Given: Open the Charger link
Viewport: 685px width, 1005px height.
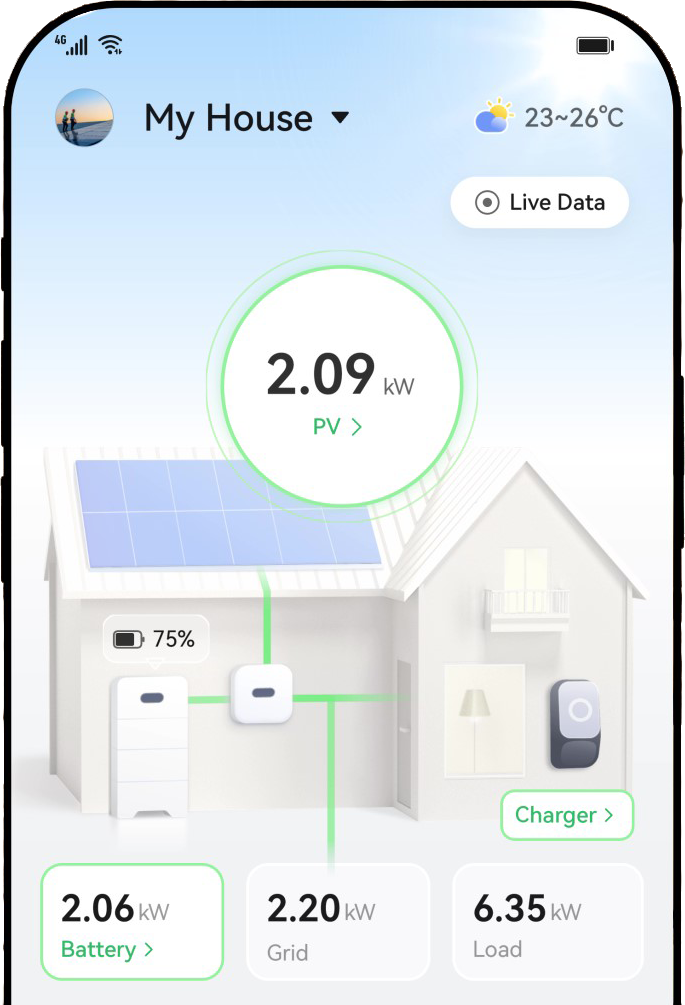Looking at the screenshot, I should [566, 815].
